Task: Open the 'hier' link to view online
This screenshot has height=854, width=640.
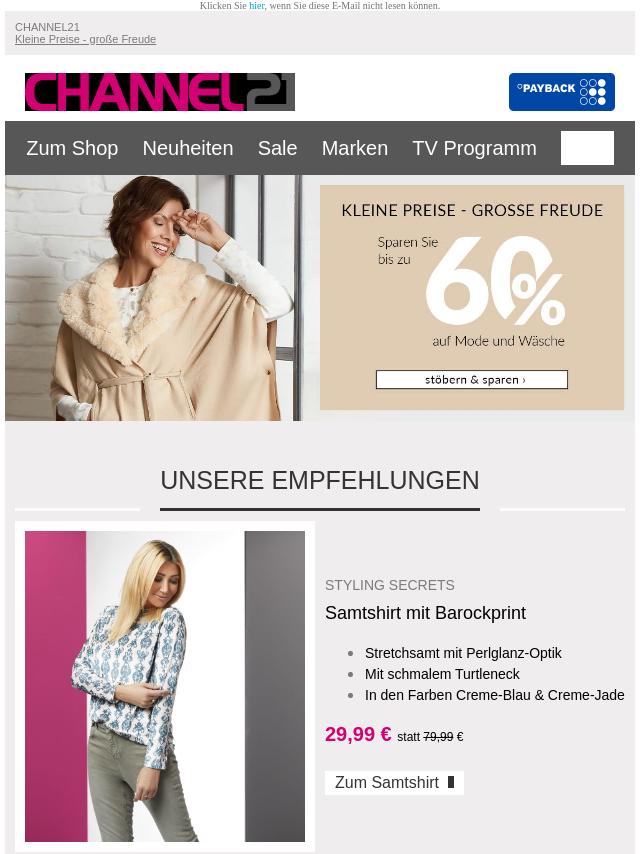Action: click(x=256, y=6)
